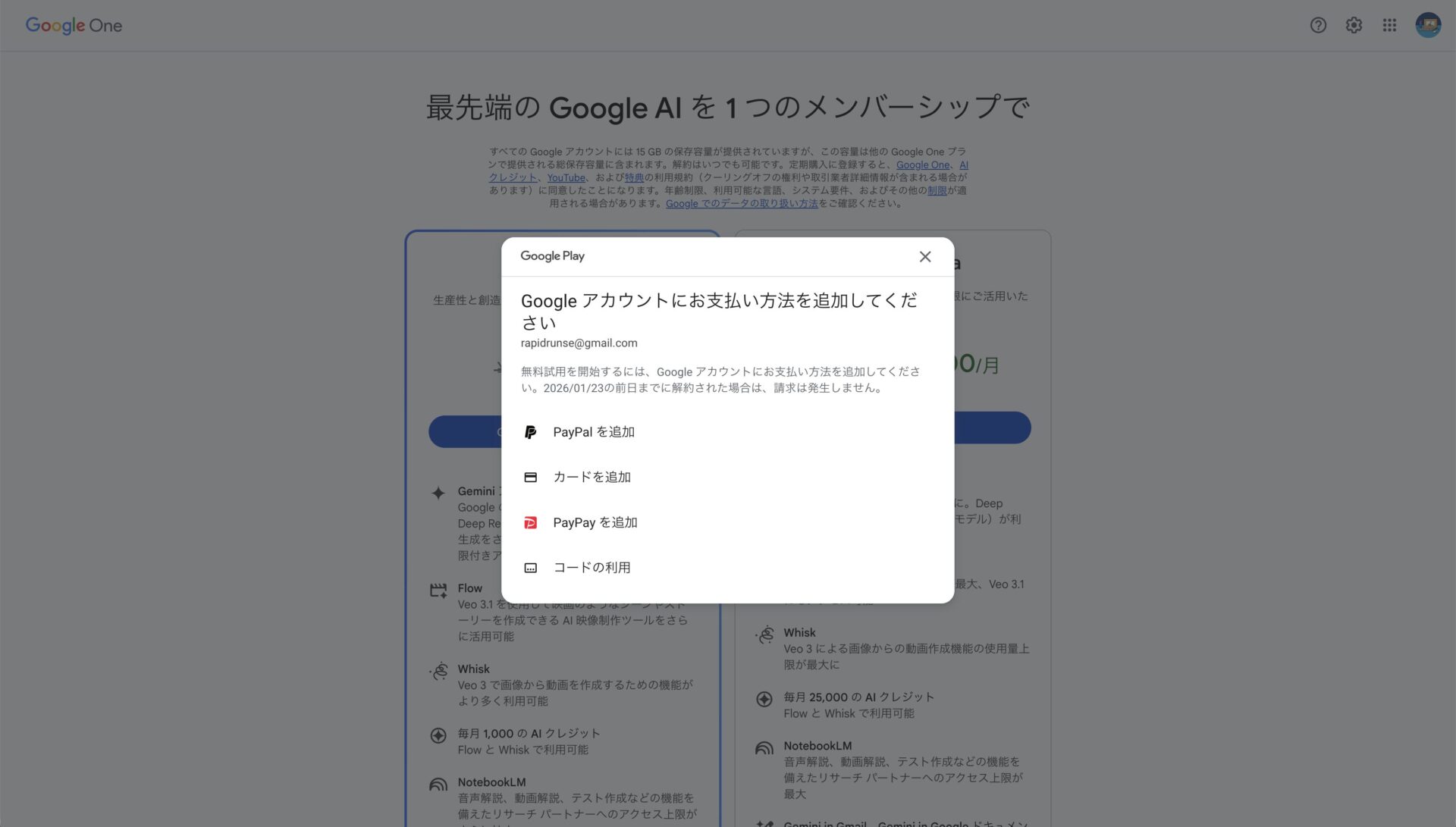Close the Google Play payment dialog
Image resolution: width=1456 pixels, height=827 pixels.
coord(924,257)
